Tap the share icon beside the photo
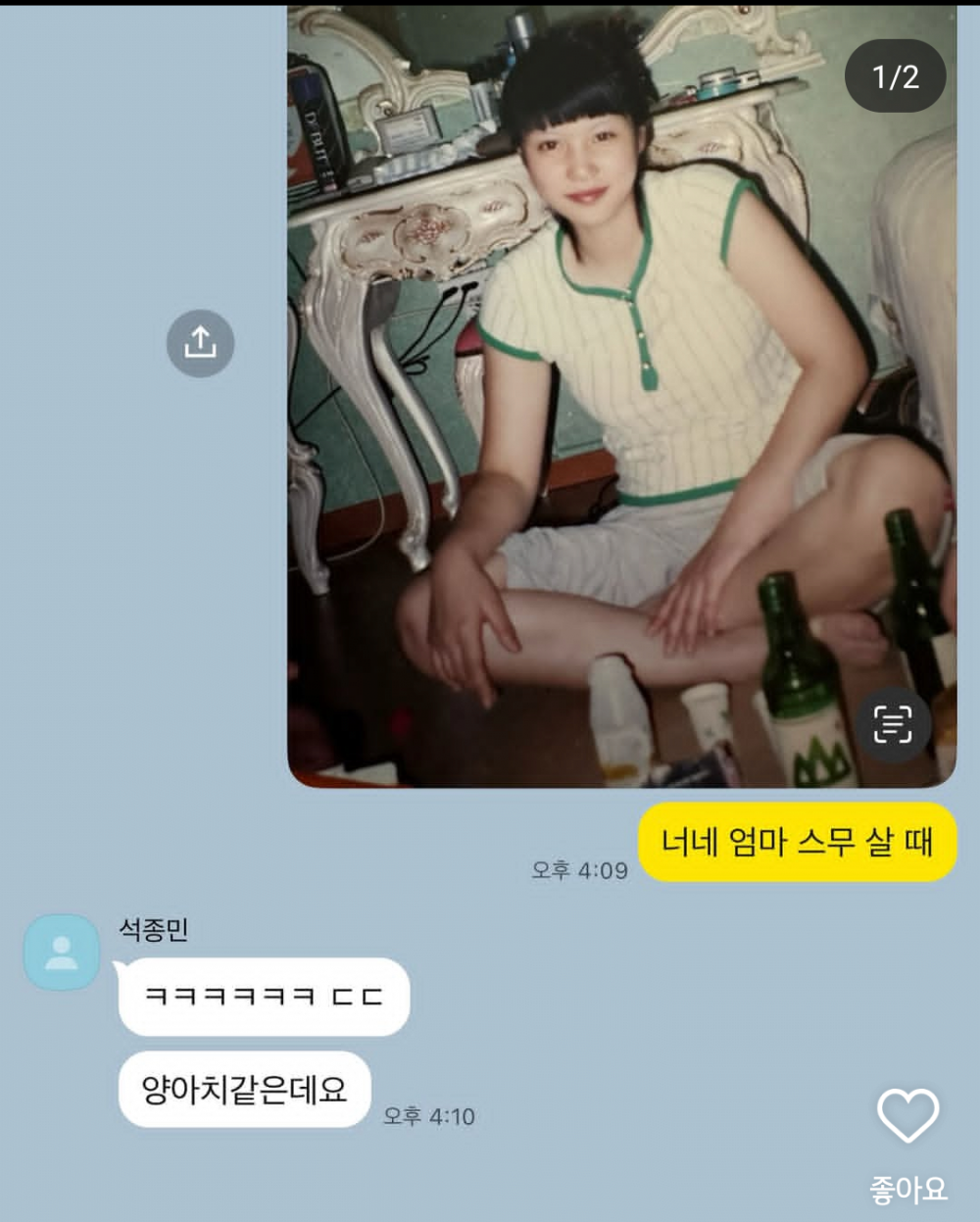 click(200, 343)
